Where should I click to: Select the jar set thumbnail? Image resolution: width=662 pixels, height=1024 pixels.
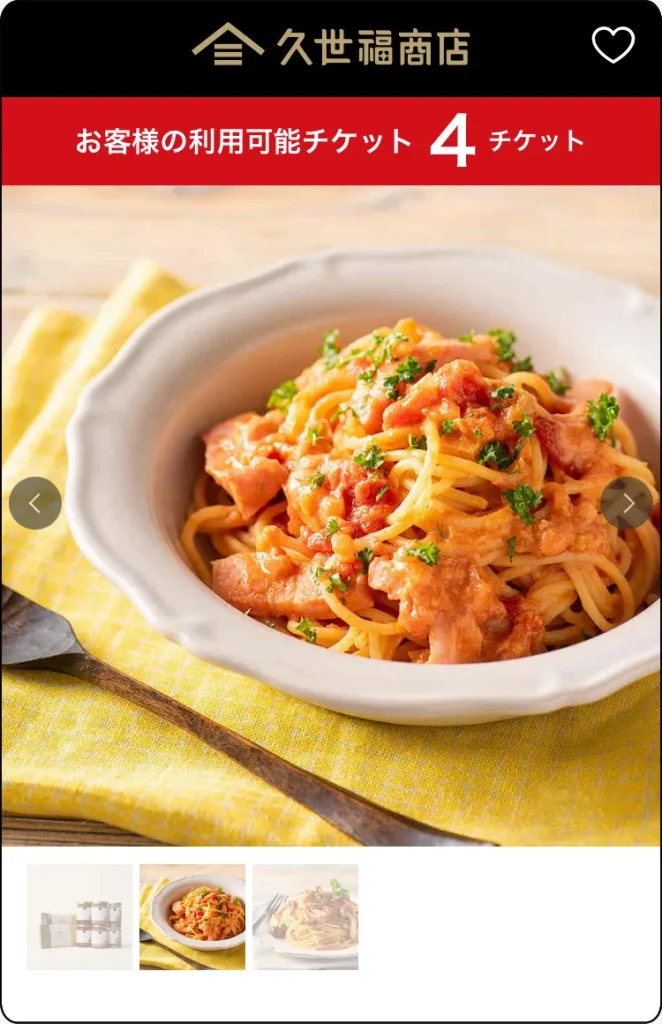80,917
